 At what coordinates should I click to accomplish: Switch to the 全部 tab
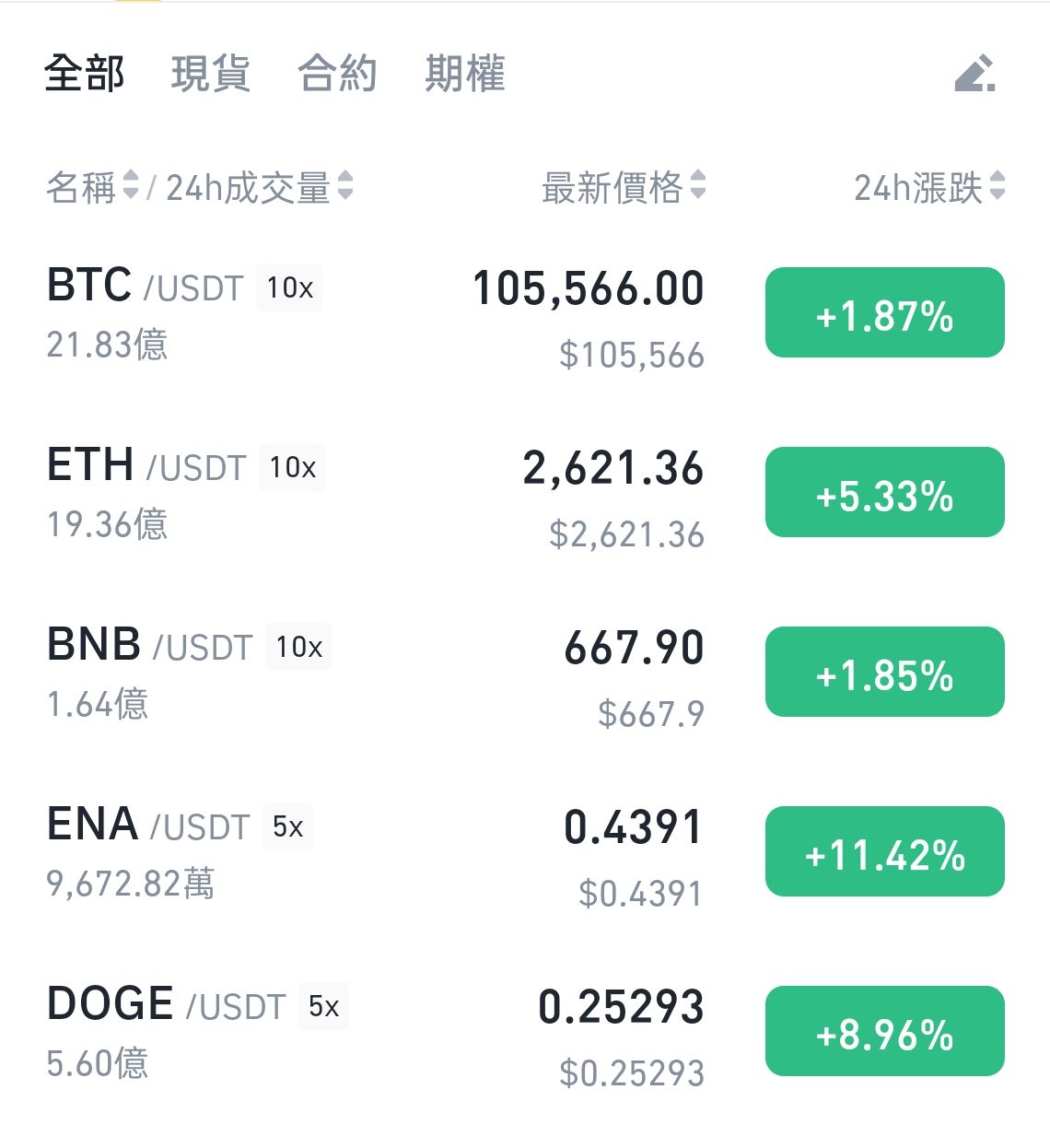pos(84,74)
